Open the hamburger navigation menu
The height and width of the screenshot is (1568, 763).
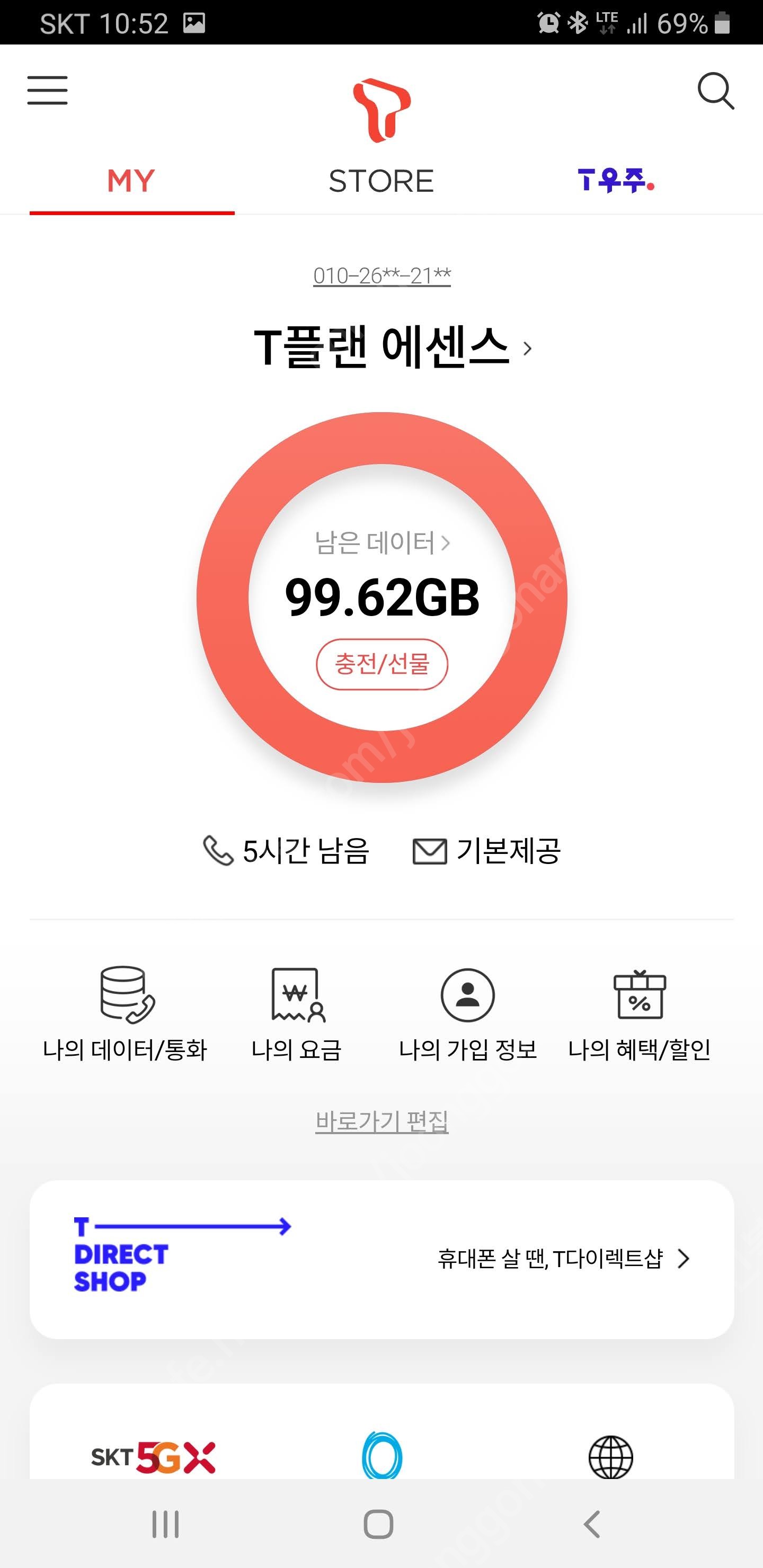tap(47, 90)
